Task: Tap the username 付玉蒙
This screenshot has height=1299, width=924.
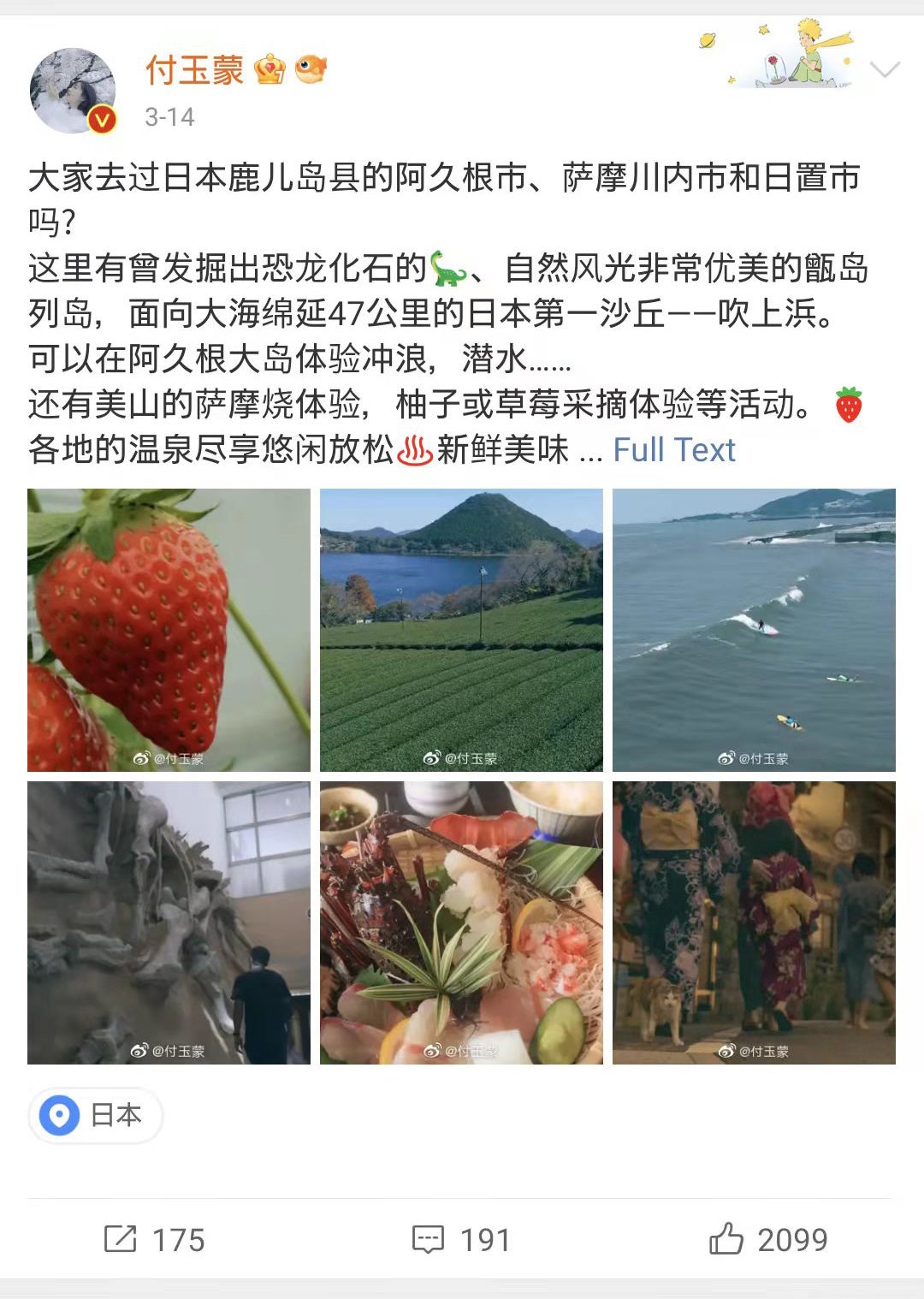Action: (195, 70)
